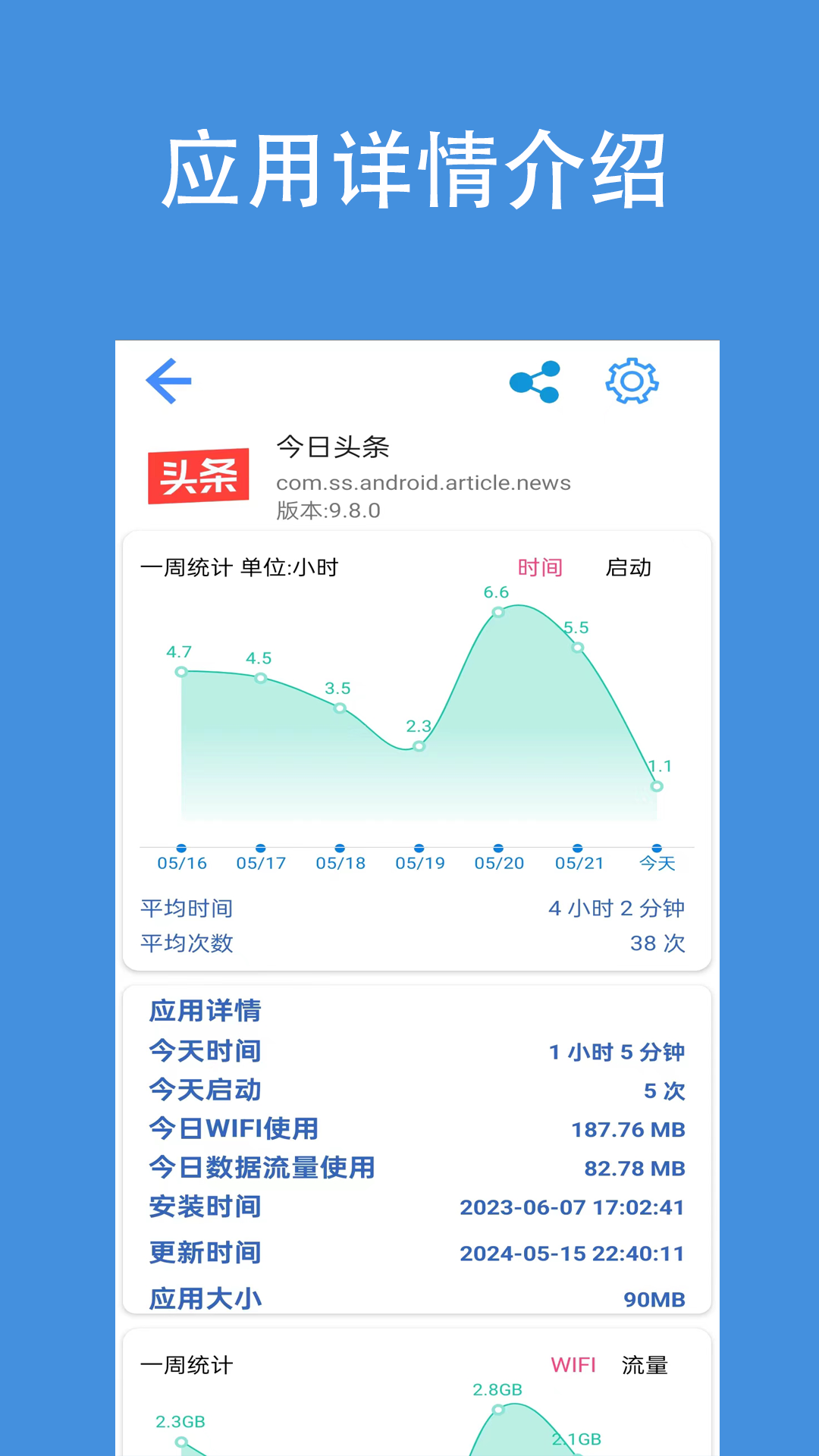Tap 05/21 on the timeline

pos(578,862)
